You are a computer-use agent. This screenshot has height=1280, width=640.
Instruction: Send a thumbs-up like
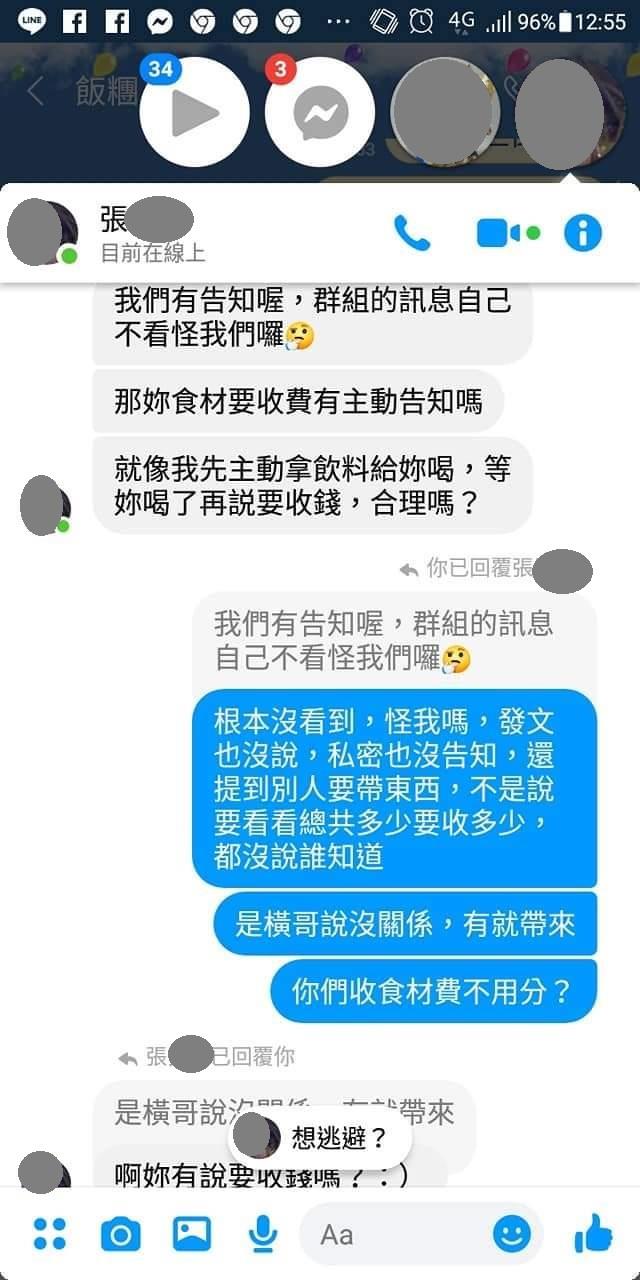coord(593,1234)
